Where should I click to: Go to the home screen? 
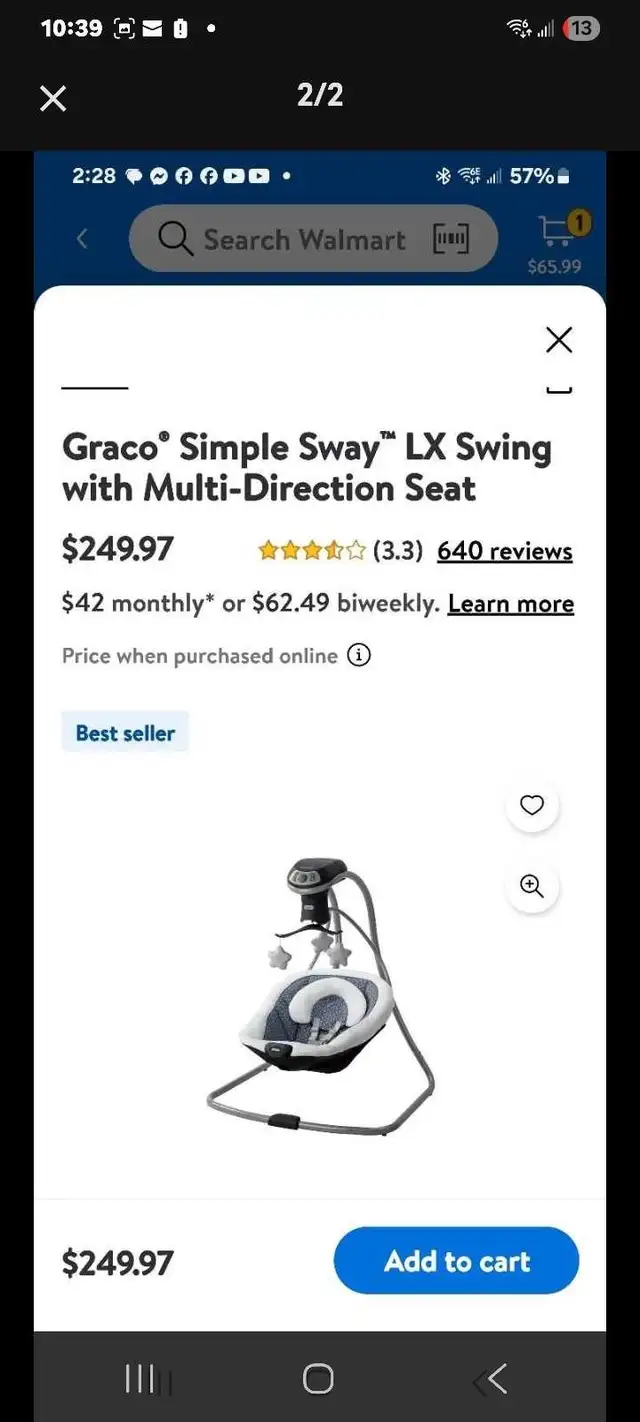318,1379
